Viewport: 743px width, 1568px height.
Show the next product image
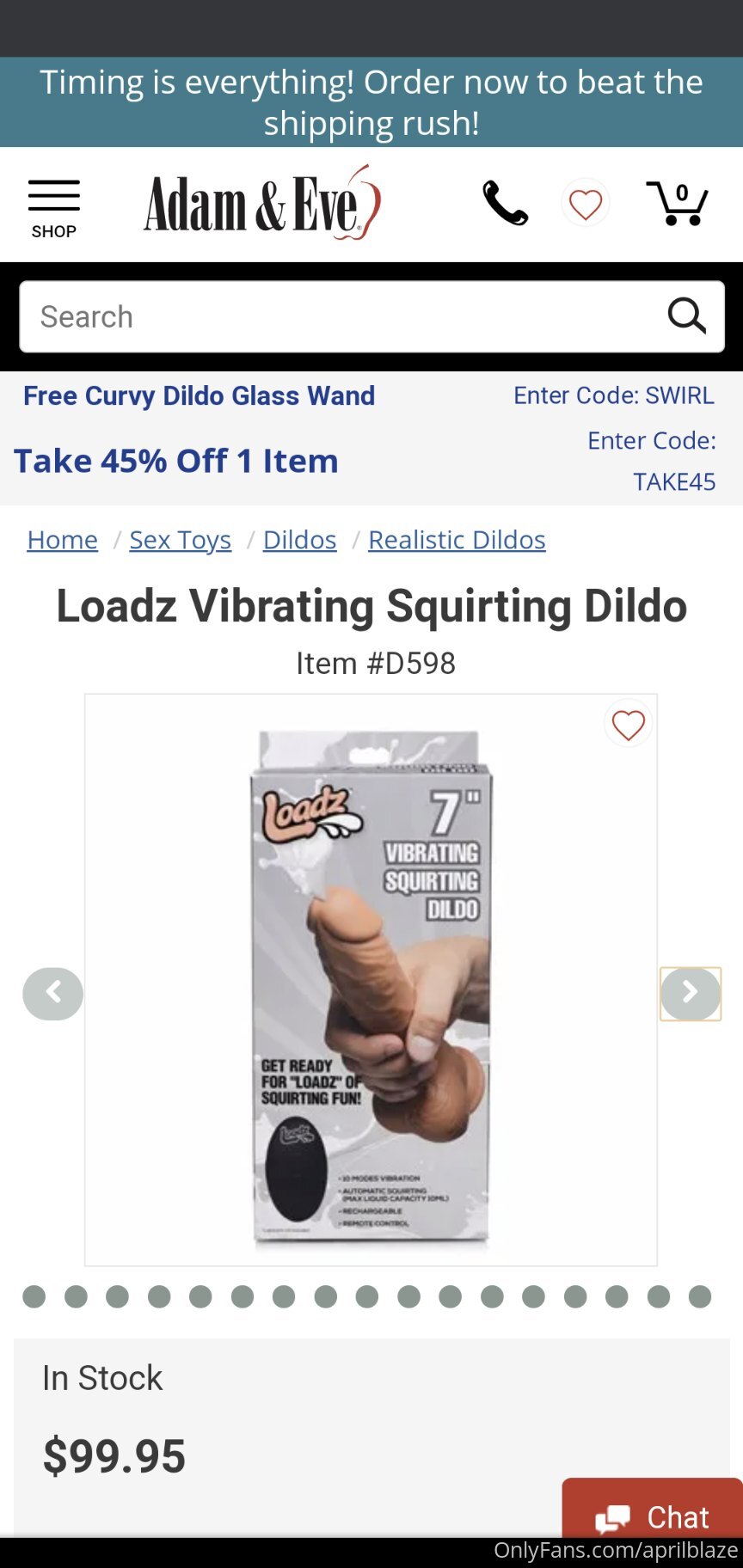pos(690,994)
